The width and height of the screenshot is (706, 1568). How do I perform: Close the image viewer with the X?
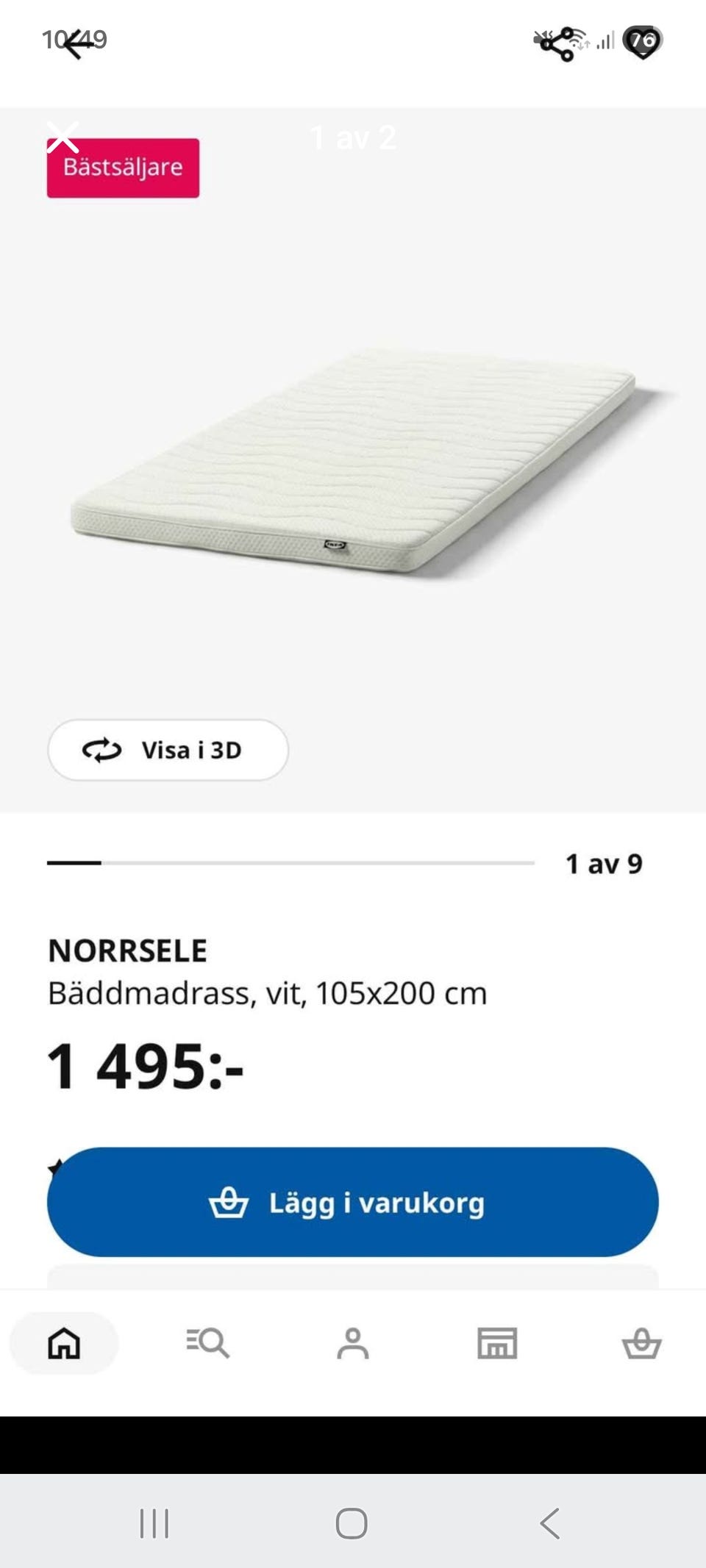pos(63,137)
